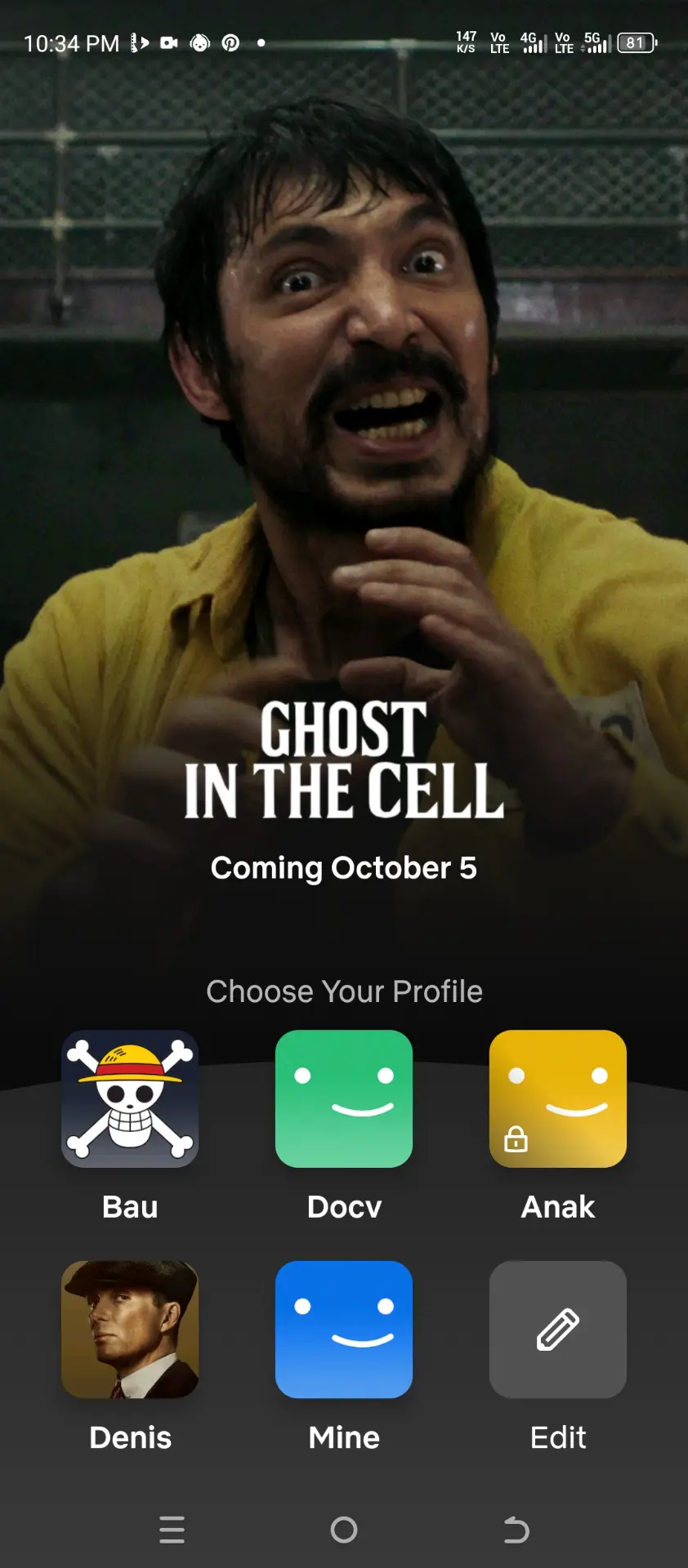Go back using system back button

516,1529
